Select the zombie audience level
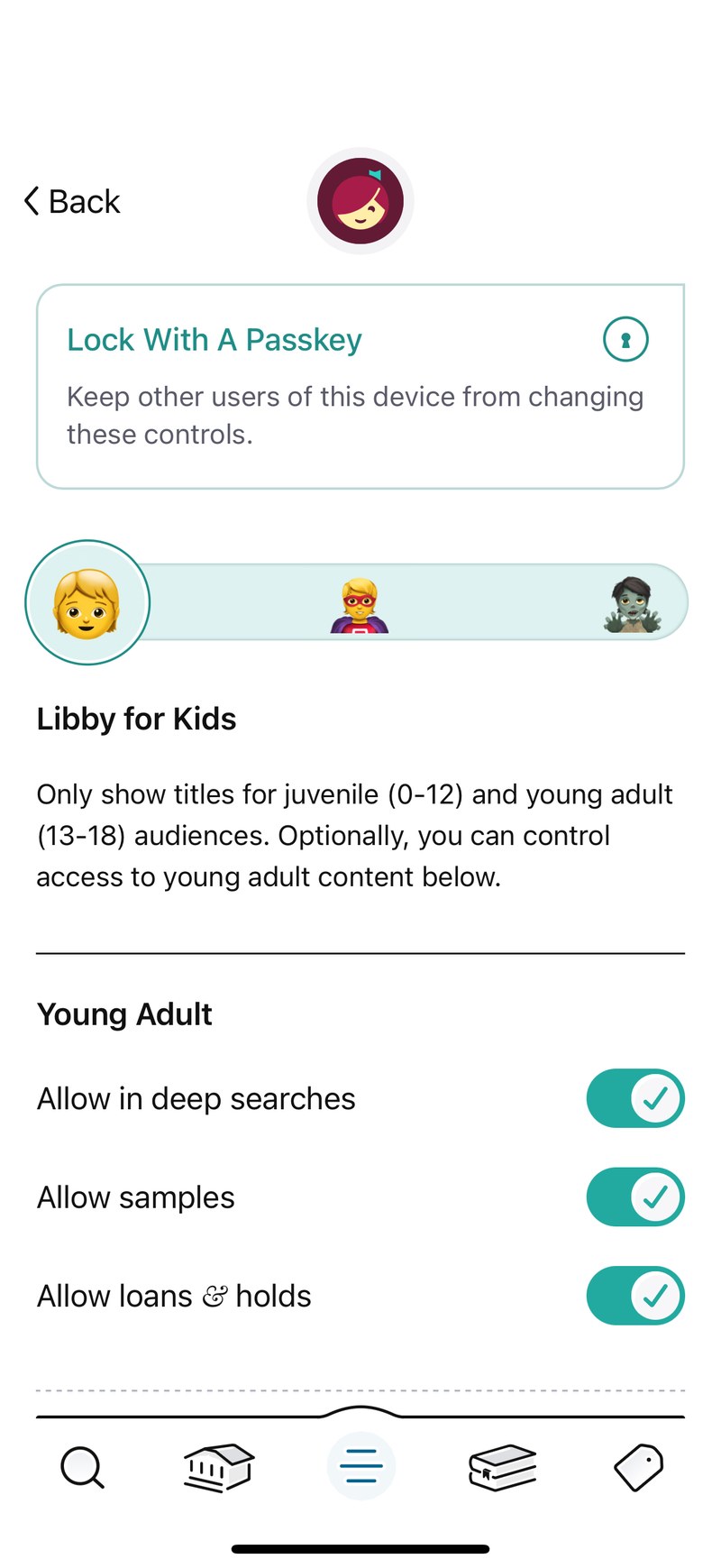 click(x=632, y=604)
